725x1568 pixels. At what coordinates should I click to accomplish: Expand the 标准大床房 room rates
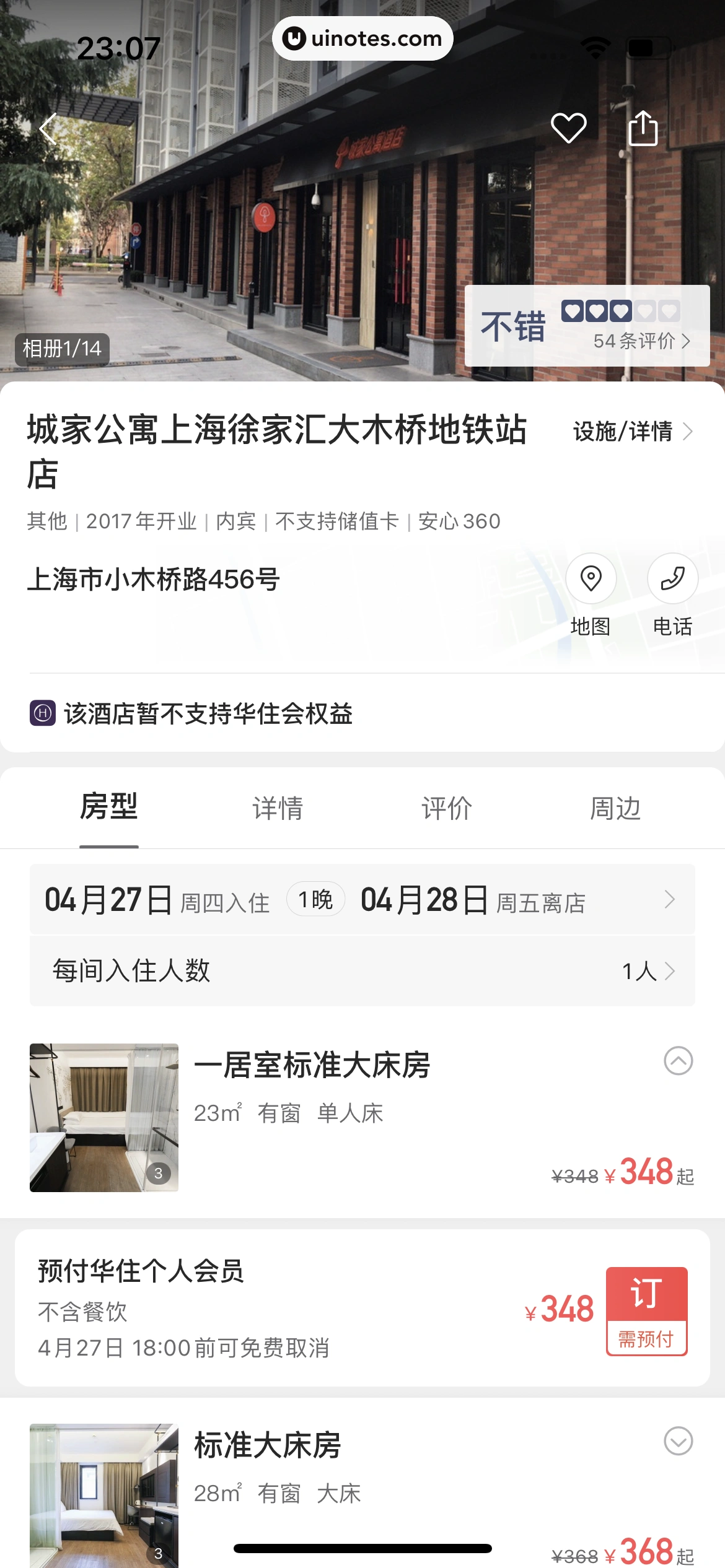point(678,1441)
